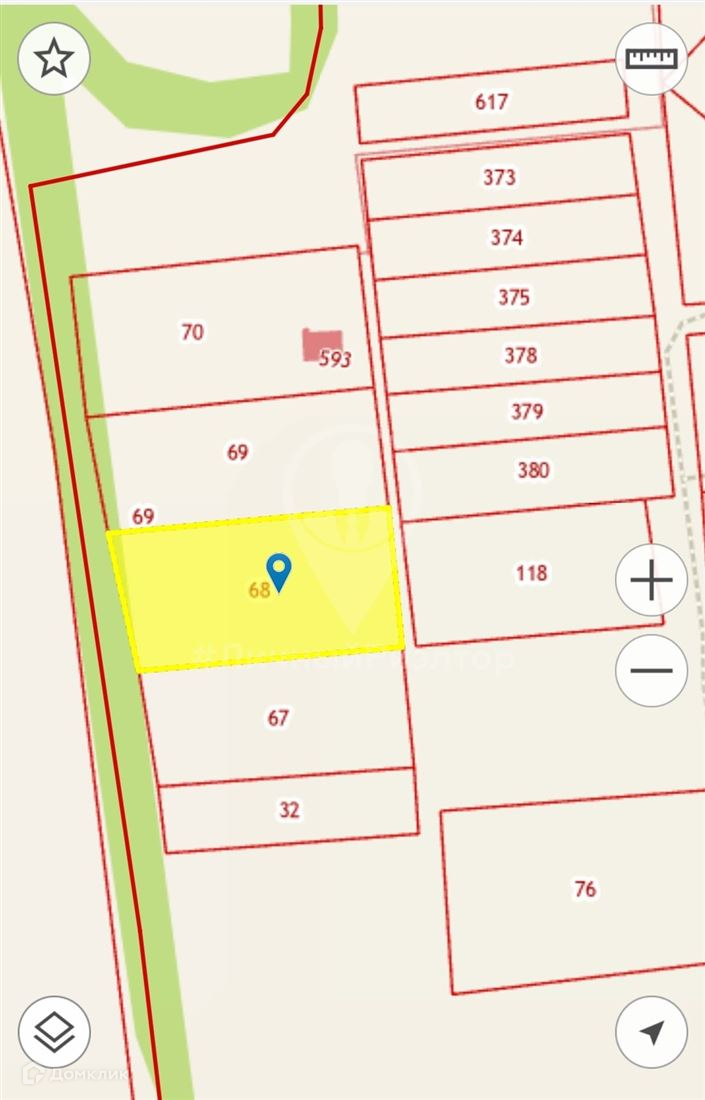Open the map layers selector
This screenshot has height=1100, width=705.
(x=54, y=1032)
